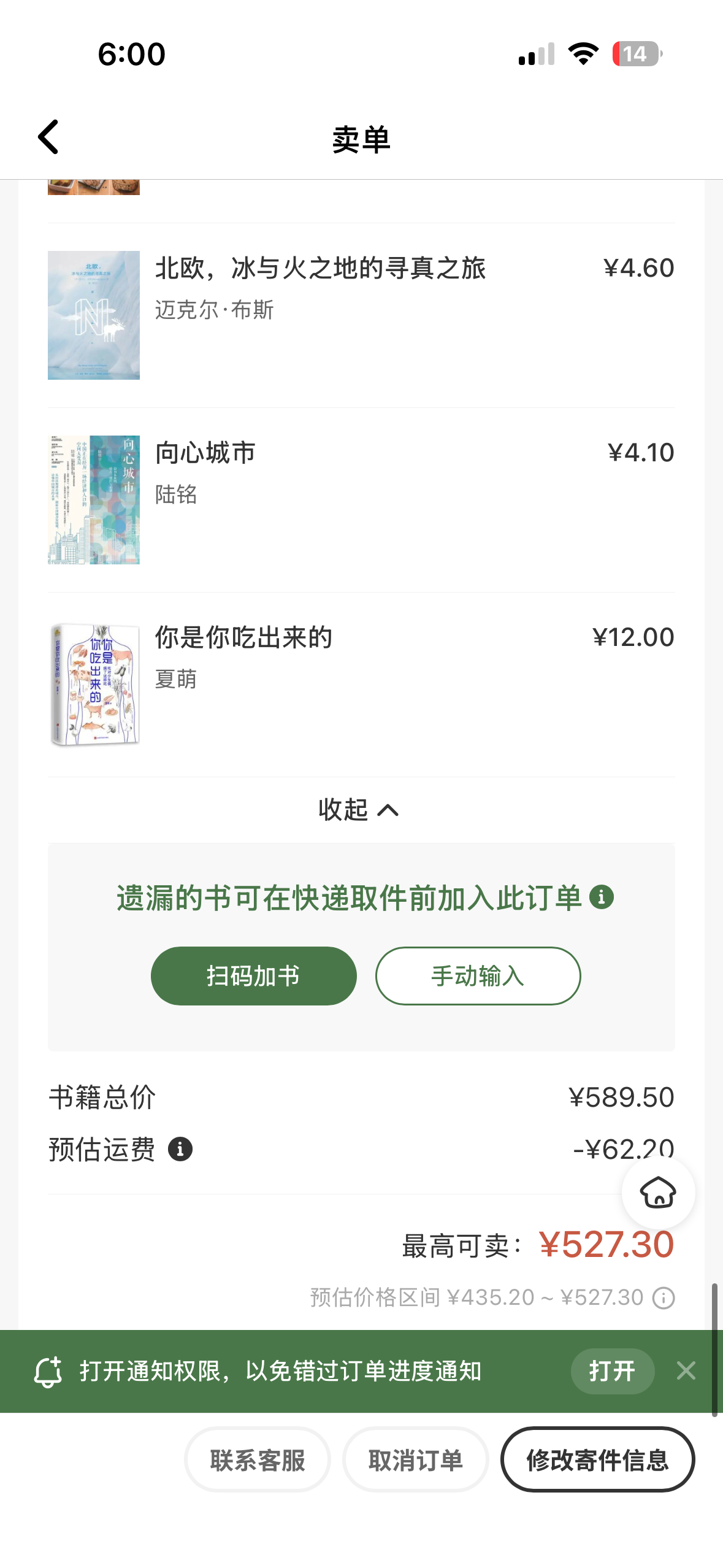
Task: View info about 预估运费
Action: (x=180, y=1149)
